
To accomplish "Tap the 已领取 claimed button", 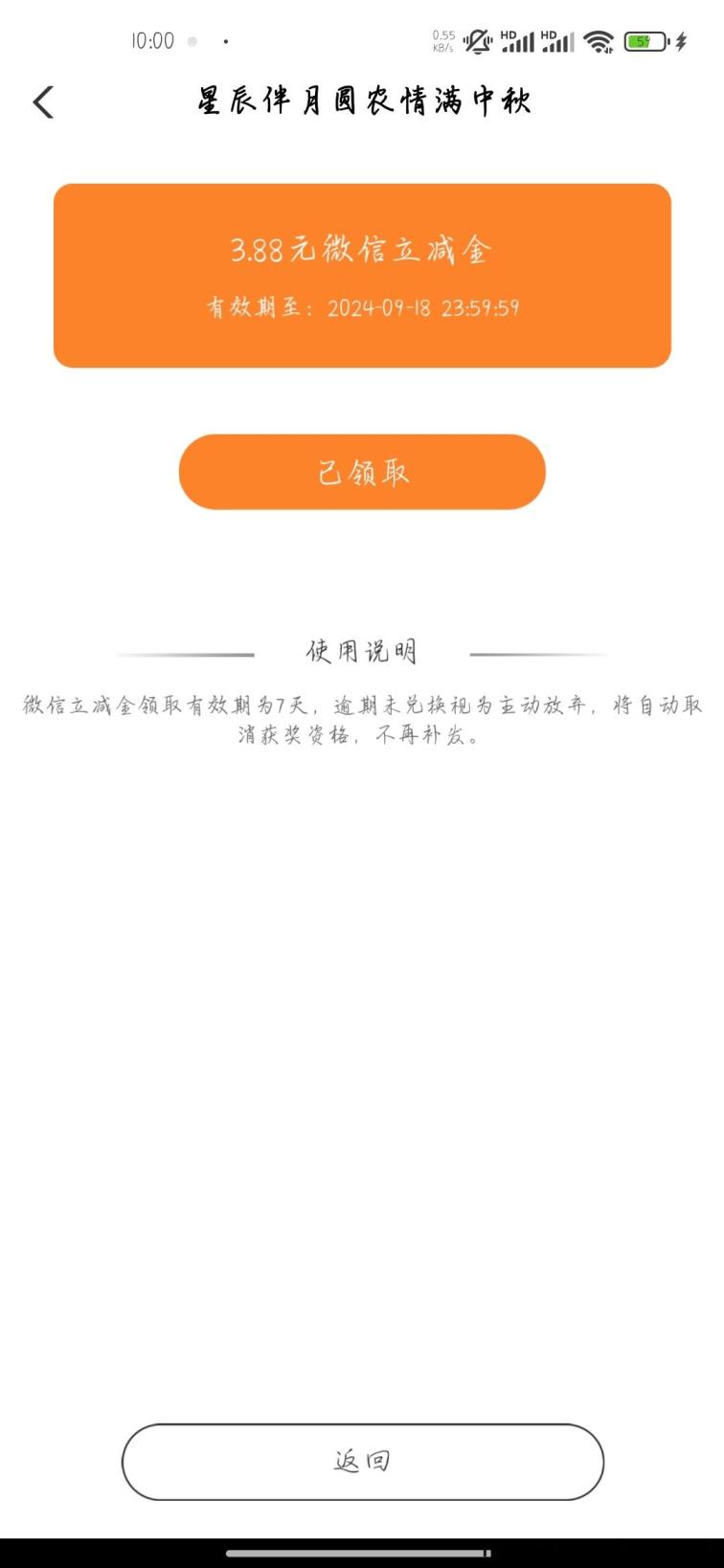I will (x=362, y=472).
